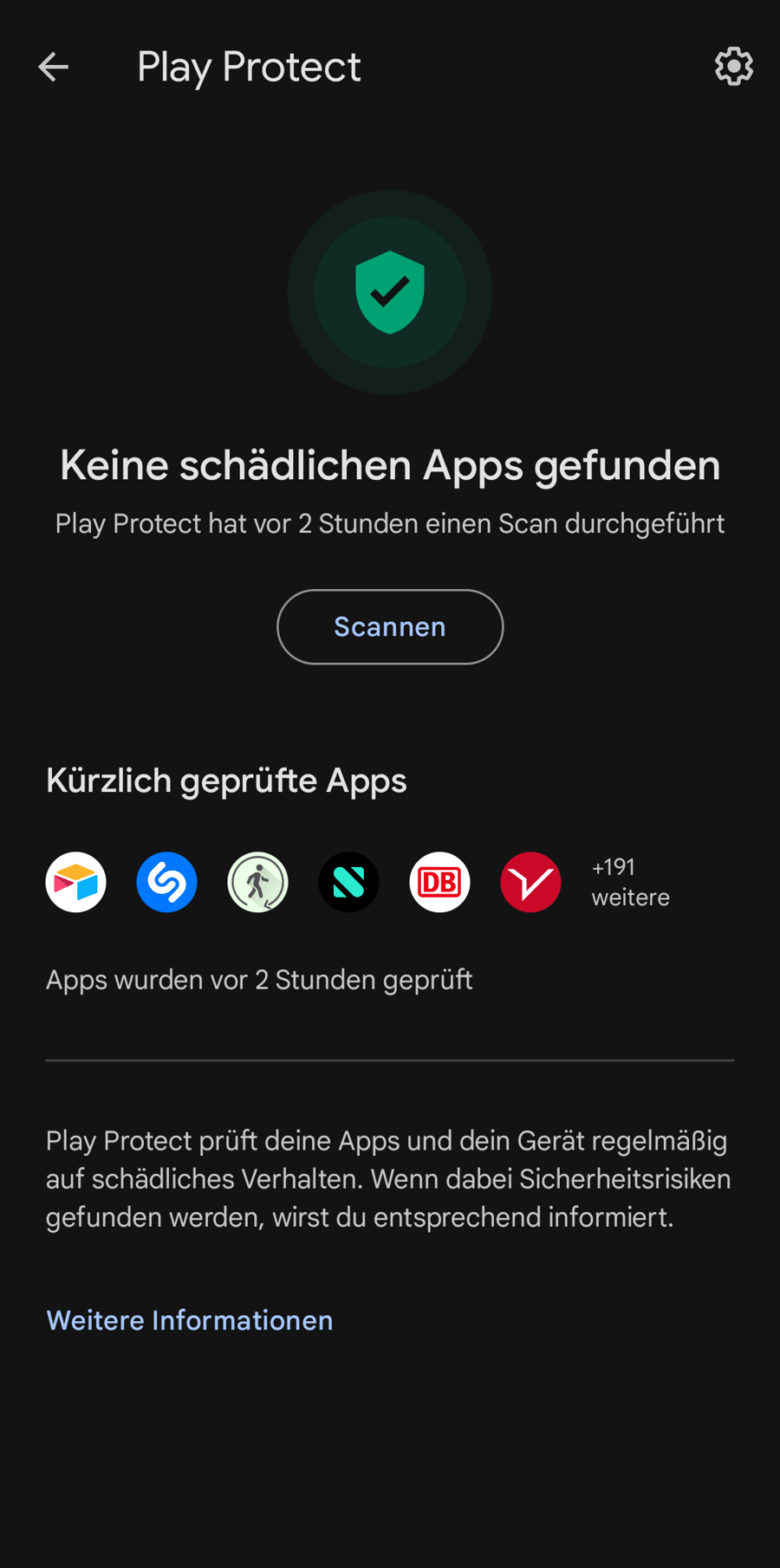Tap the back arrow to leave Play Protect

tap(53, 66)
